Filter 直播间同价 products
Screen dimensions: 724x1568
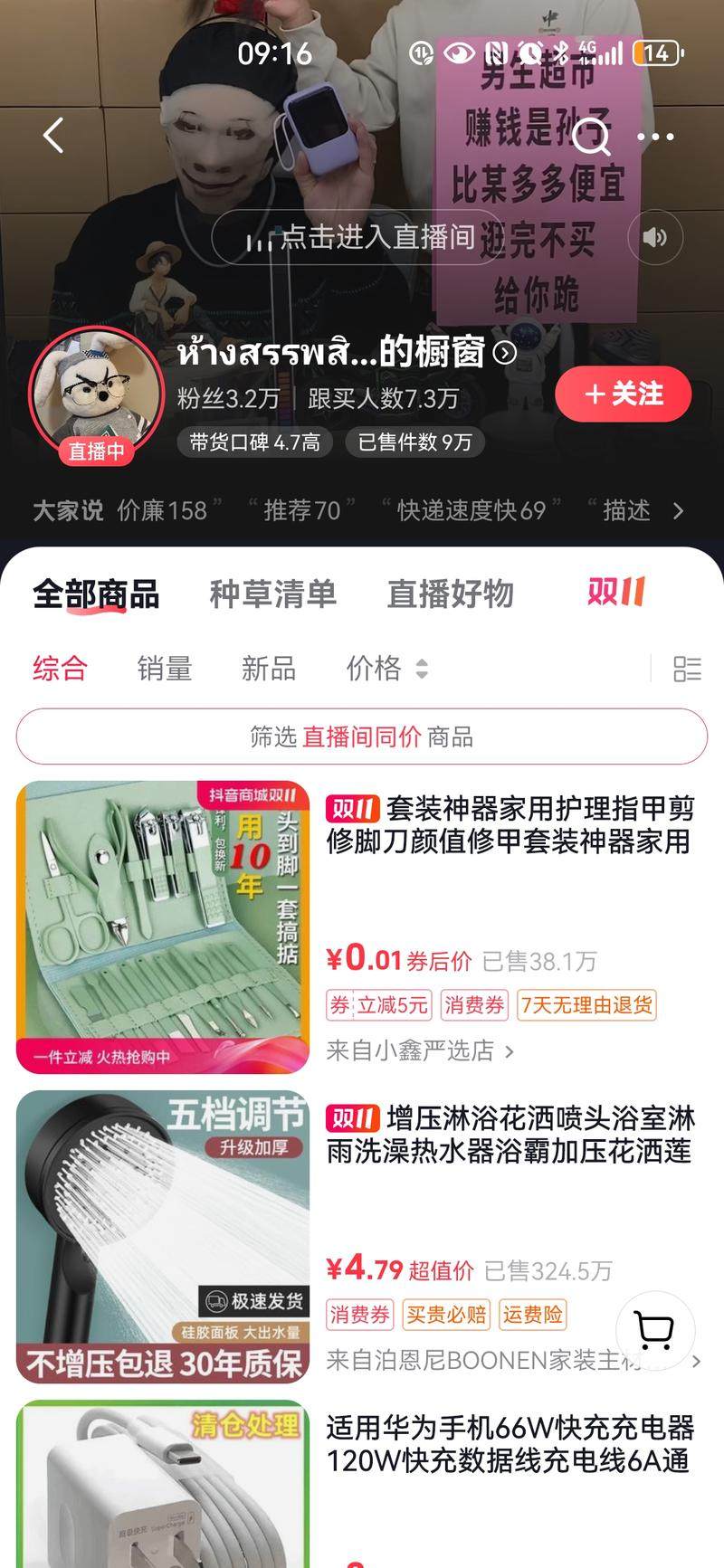[x=362, y=736]
